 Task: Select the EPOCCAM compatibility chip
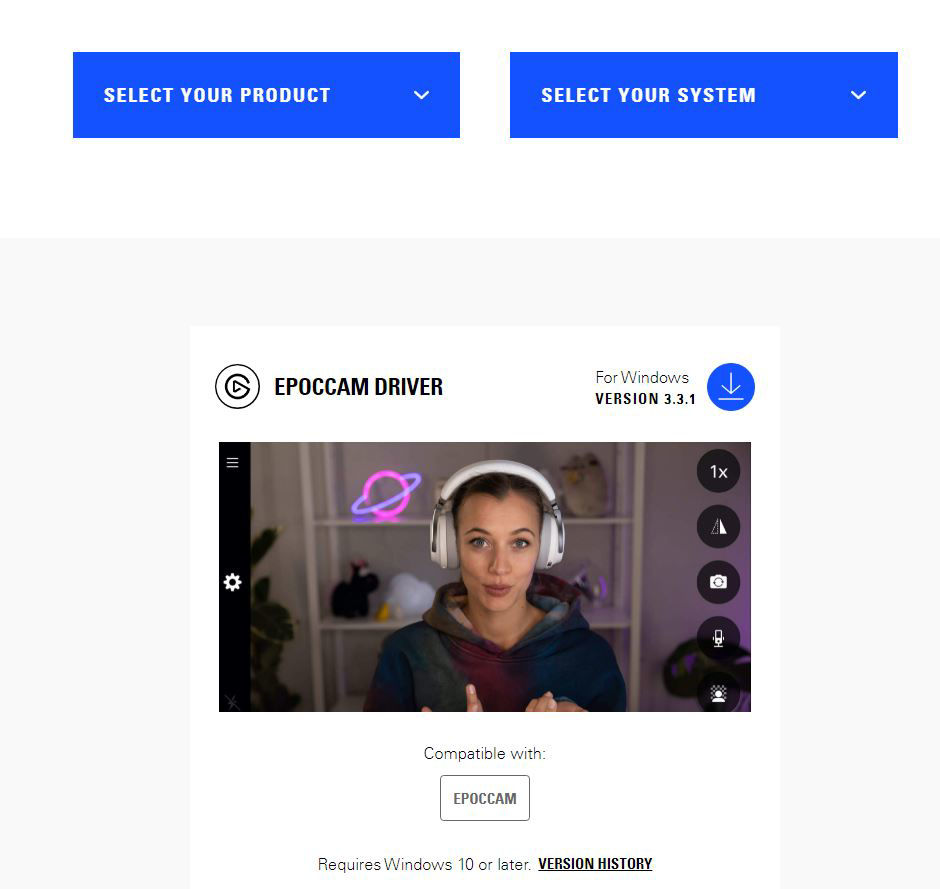pos(485,798)
